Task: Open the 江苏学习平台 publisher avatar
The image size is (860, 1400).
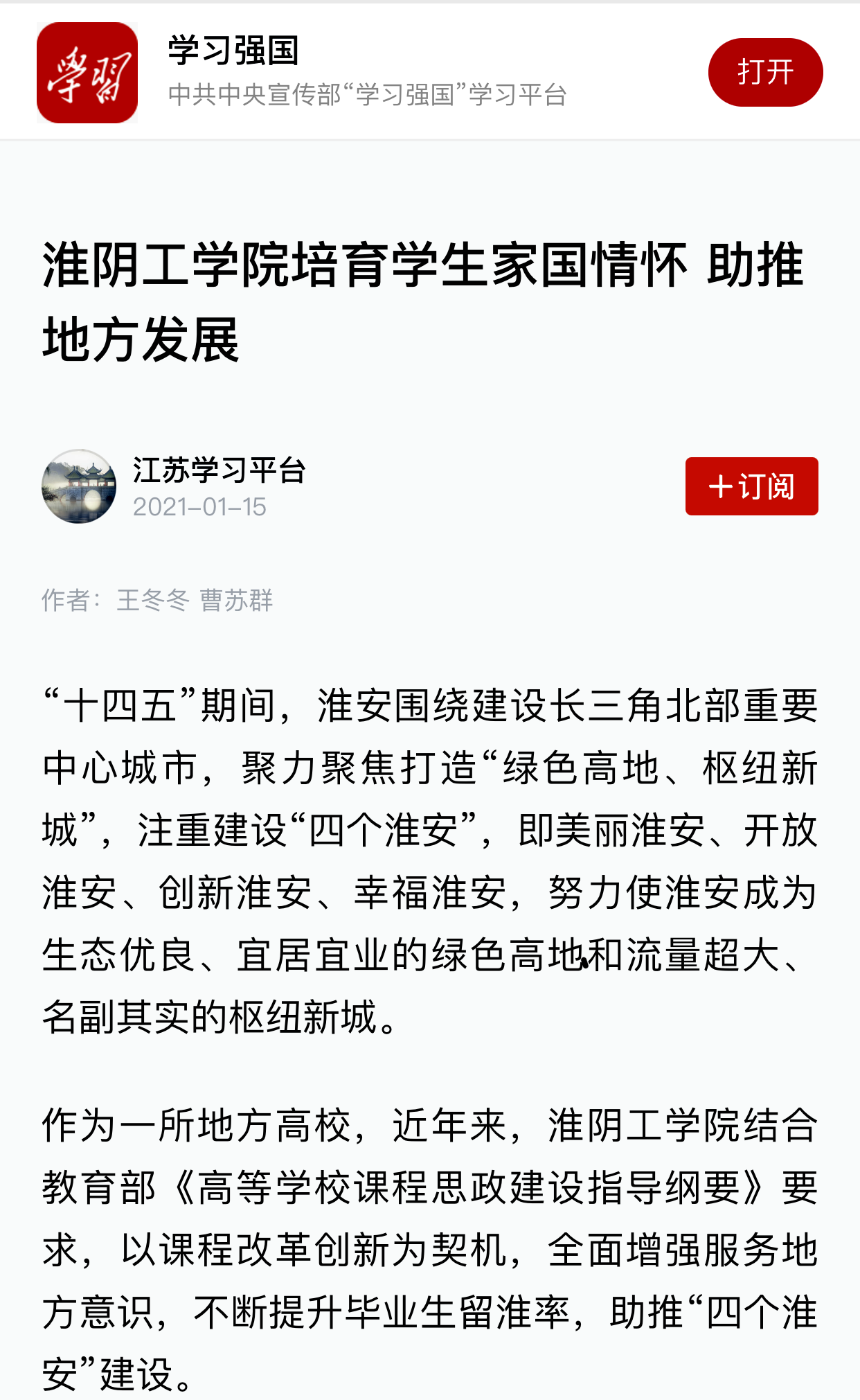Action: pos(79,486)
